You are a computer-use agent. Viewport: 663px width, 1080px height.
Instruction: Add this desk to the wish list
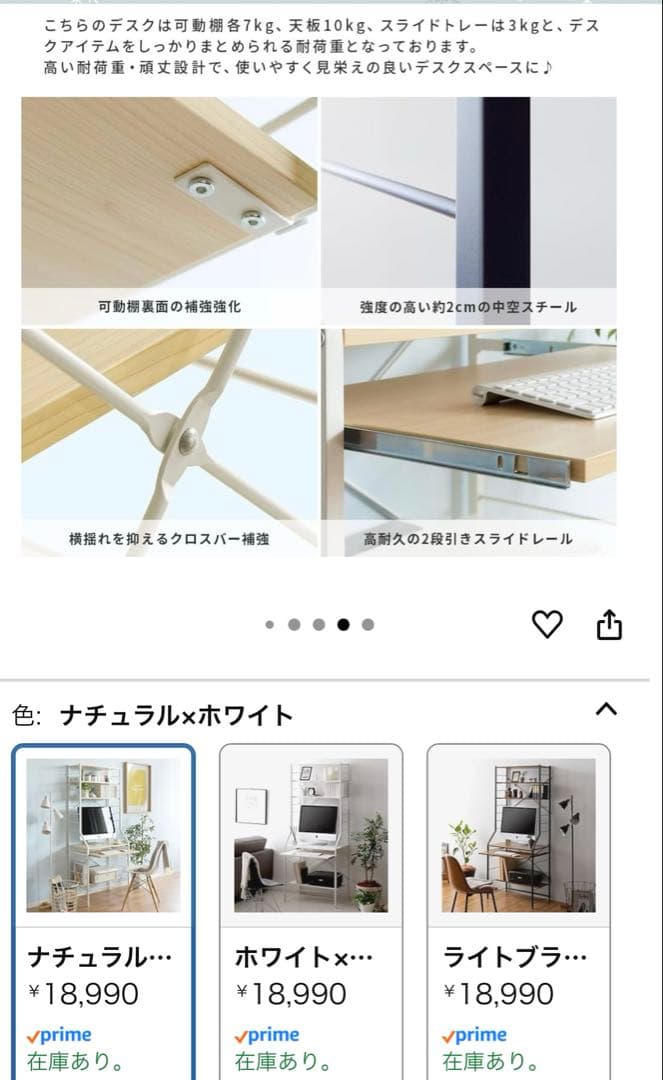pos(547,625)
